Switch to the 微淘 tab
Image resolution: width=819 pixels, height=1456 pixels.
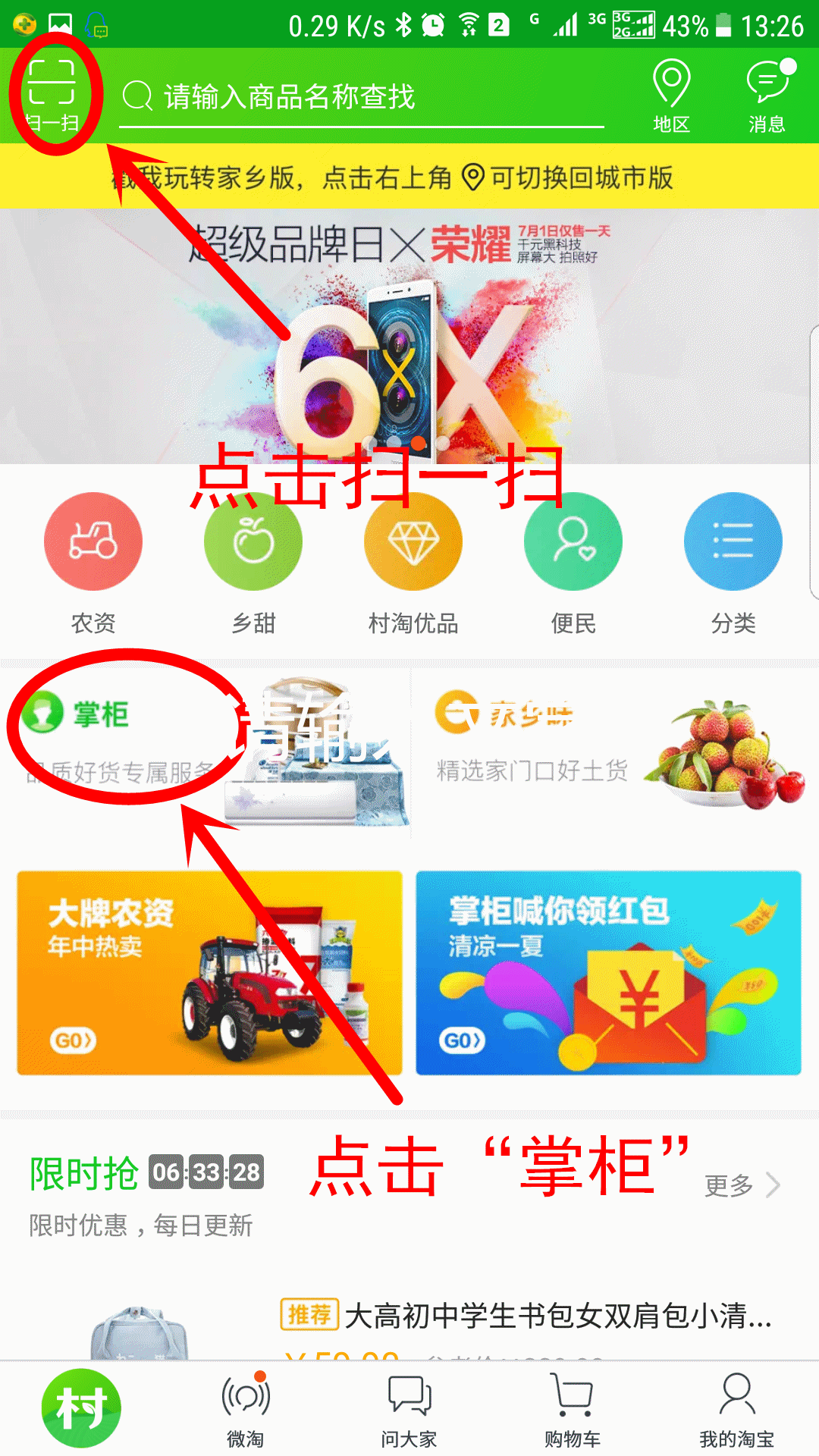point(245,1409)
